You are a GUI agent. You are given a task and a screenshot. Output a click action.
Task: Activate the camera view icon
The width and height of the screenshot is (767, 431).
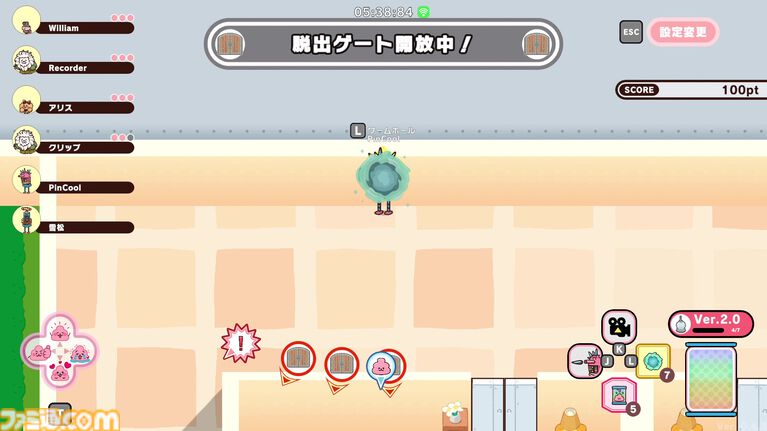(x=619, y=326)
